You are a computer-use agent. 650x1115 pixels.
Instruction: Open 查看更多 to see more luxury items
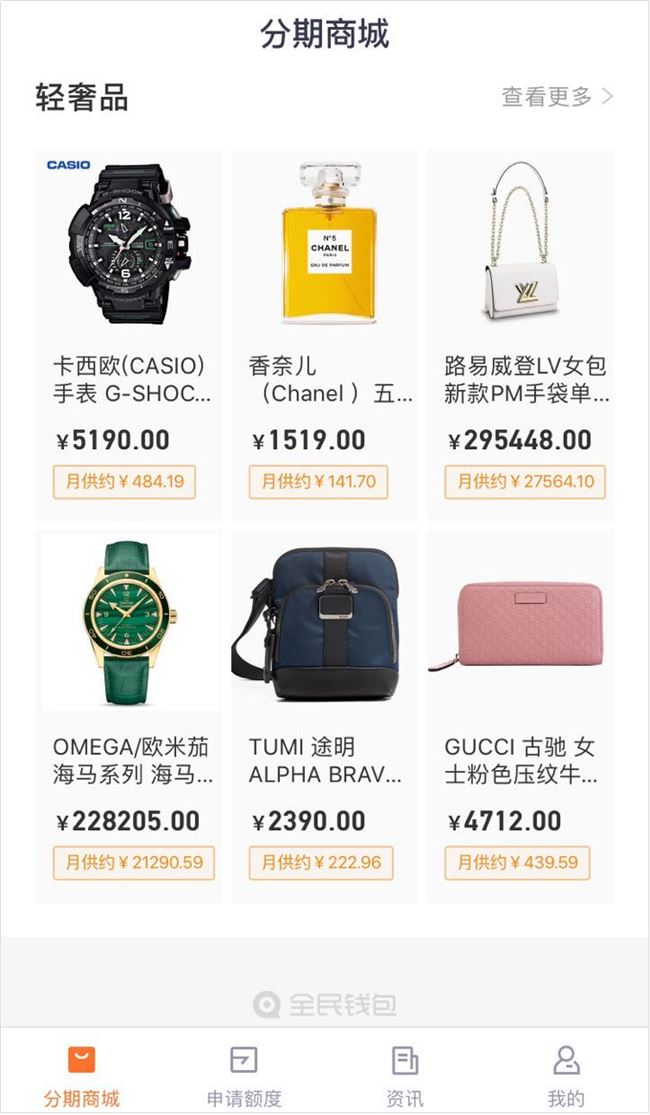click(557, 97)
